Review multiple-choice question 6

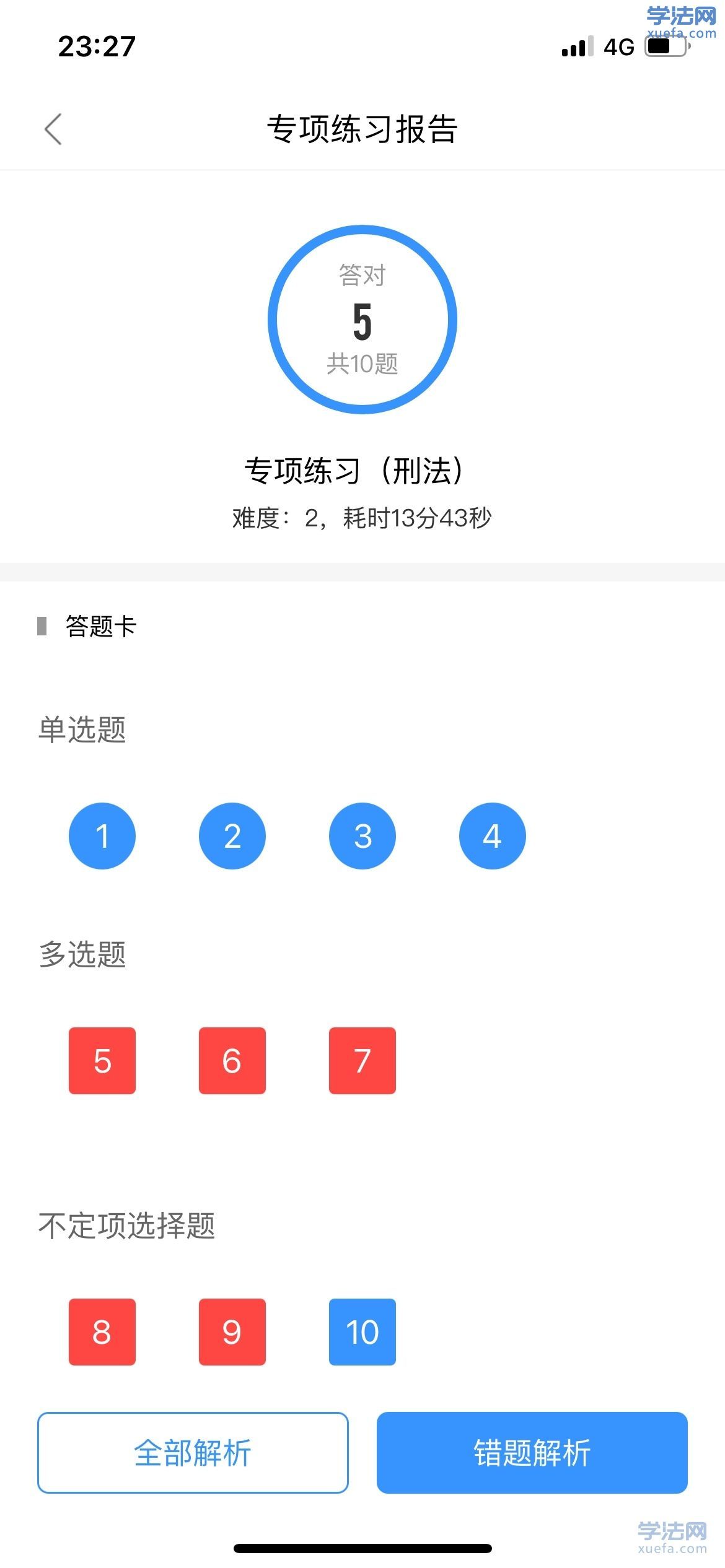point(232,1060)
